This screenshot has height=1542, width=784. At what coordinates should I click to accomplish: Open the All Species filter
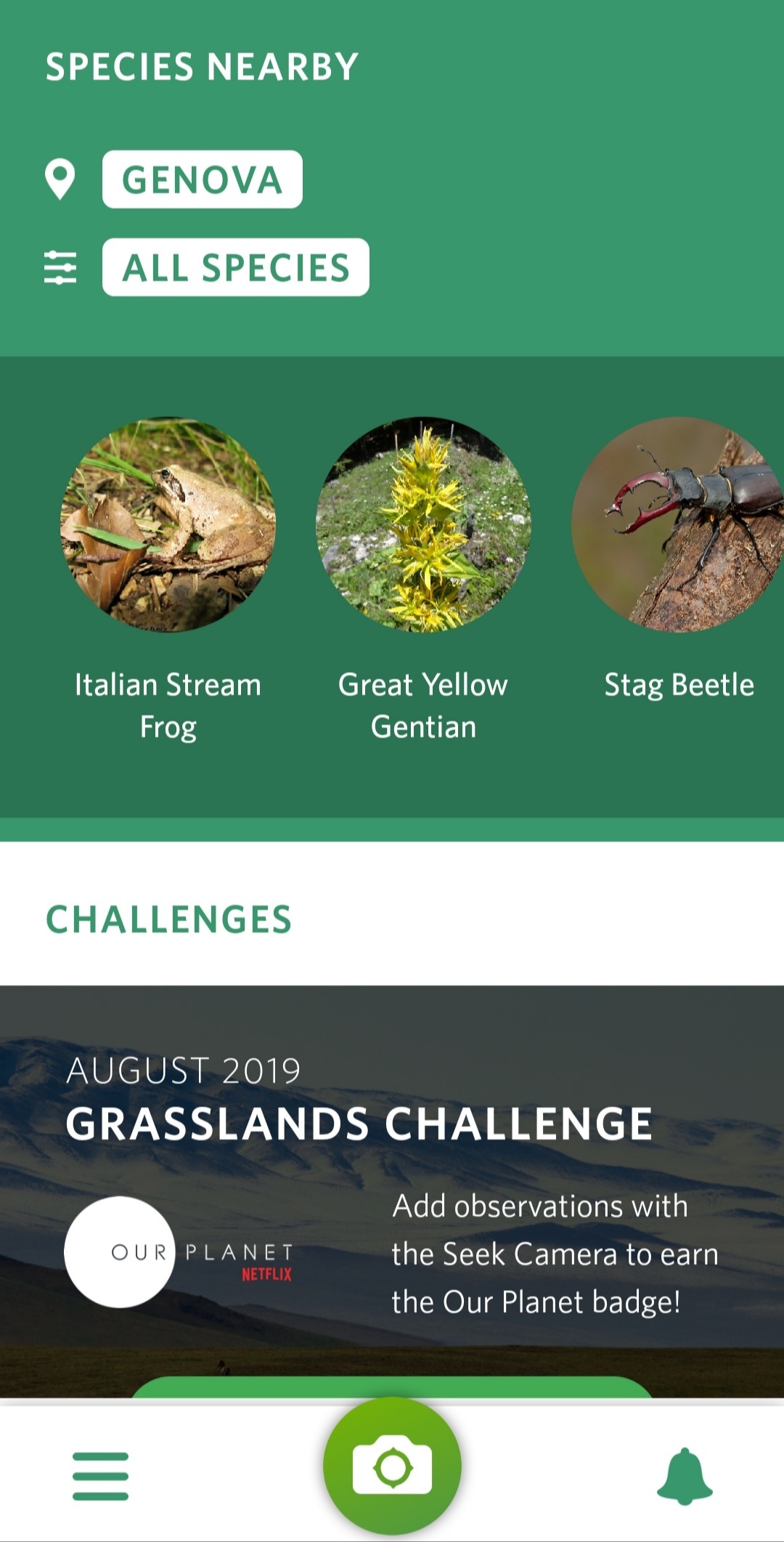(x=235, y=267)
